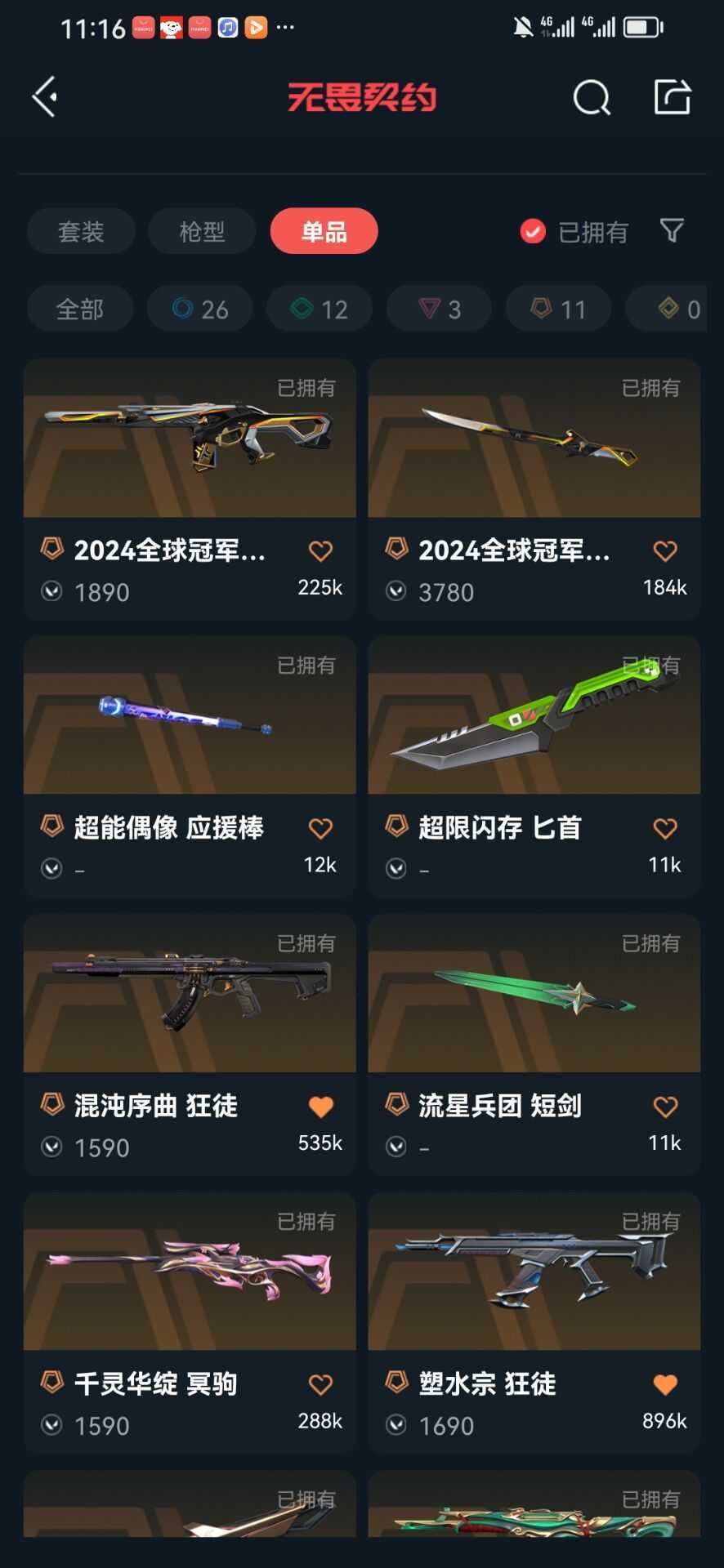Select the 单品 tab
This screenshot has height=1568, width=724.
pyautogui.click(x=324, y=231)
